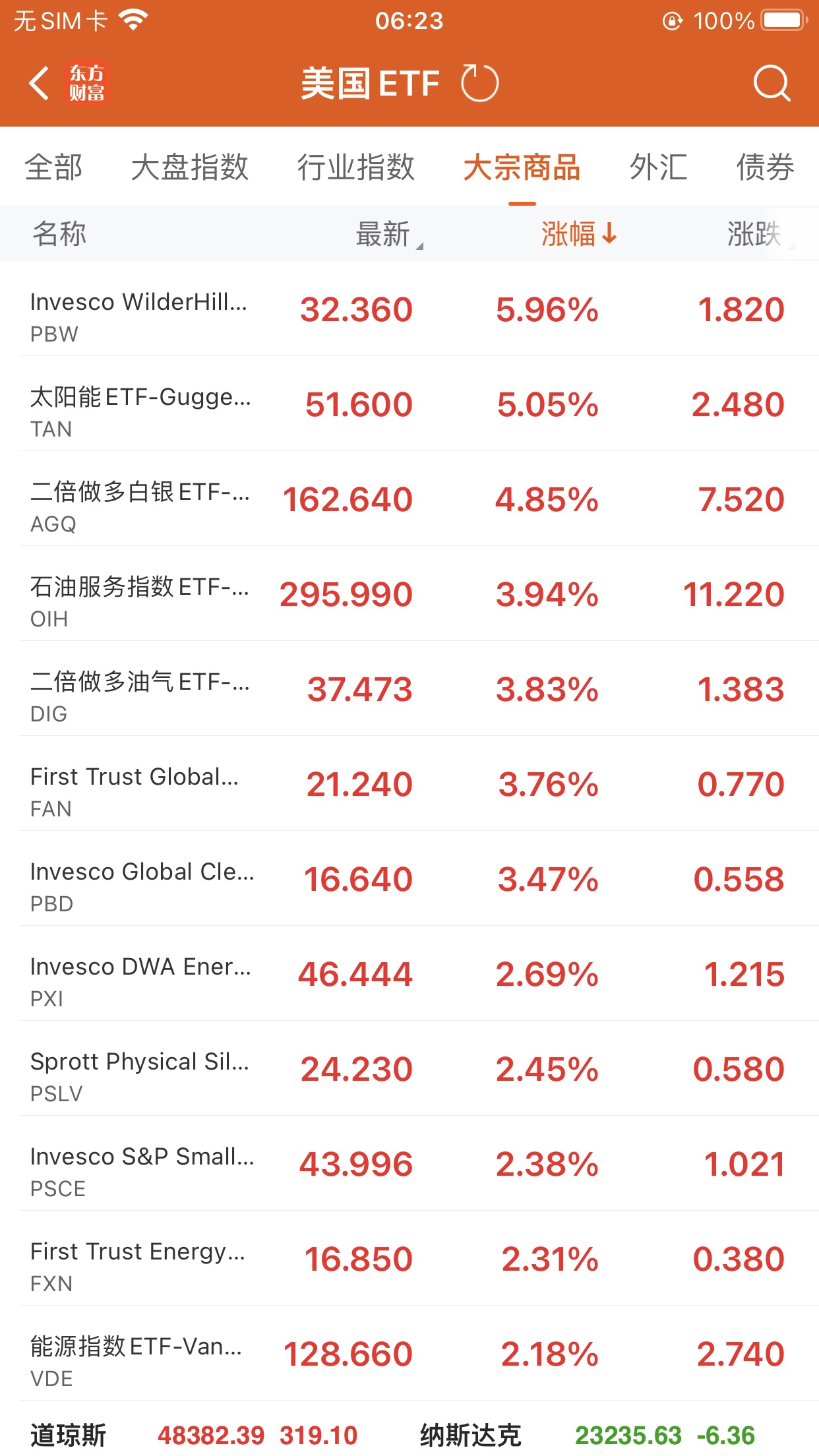
Task: Refresh the 美国ETF quotes
Action: click(479, 84)
